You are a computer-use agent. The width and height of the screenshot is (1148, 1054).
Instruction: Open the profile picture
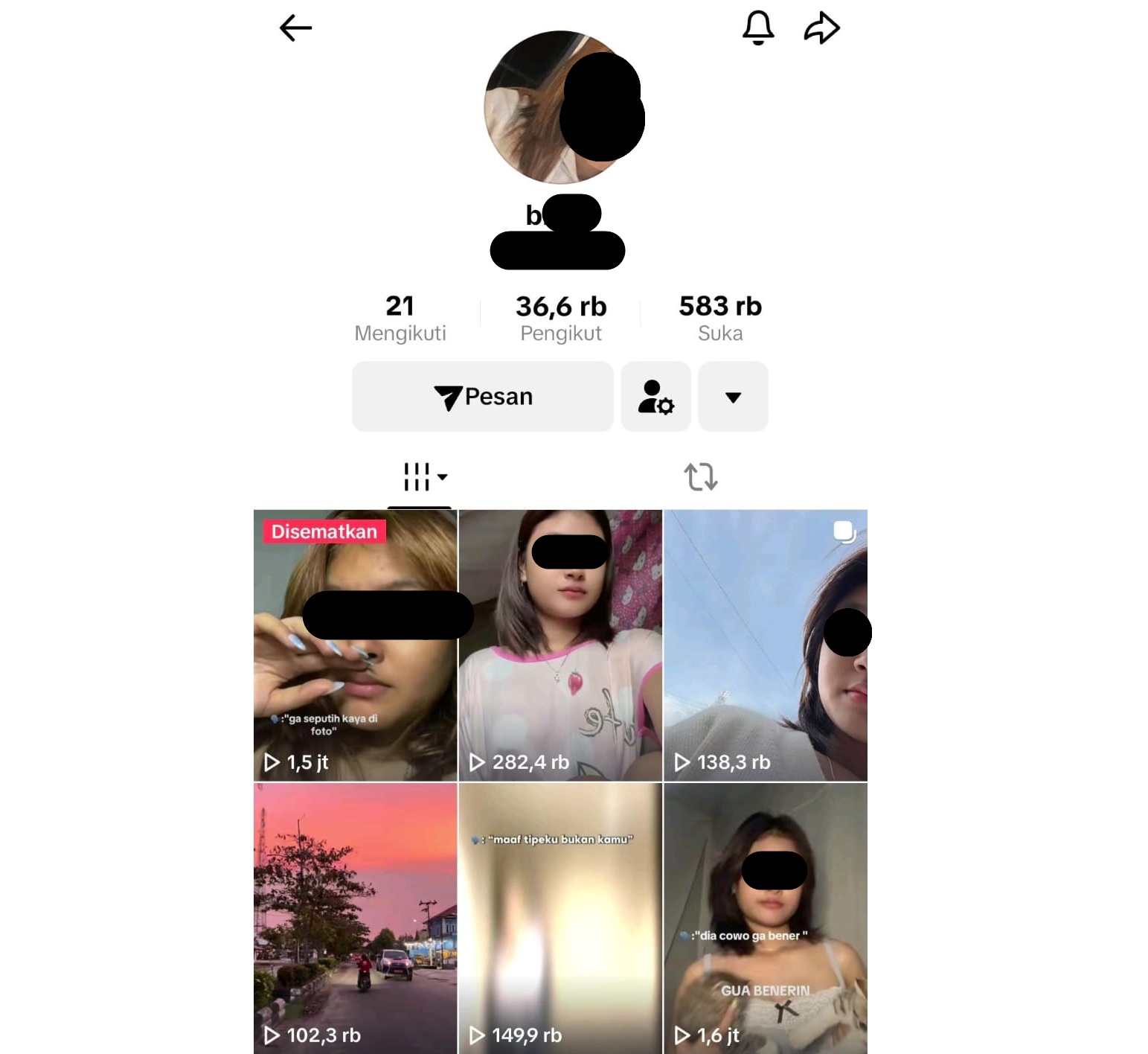561,107
